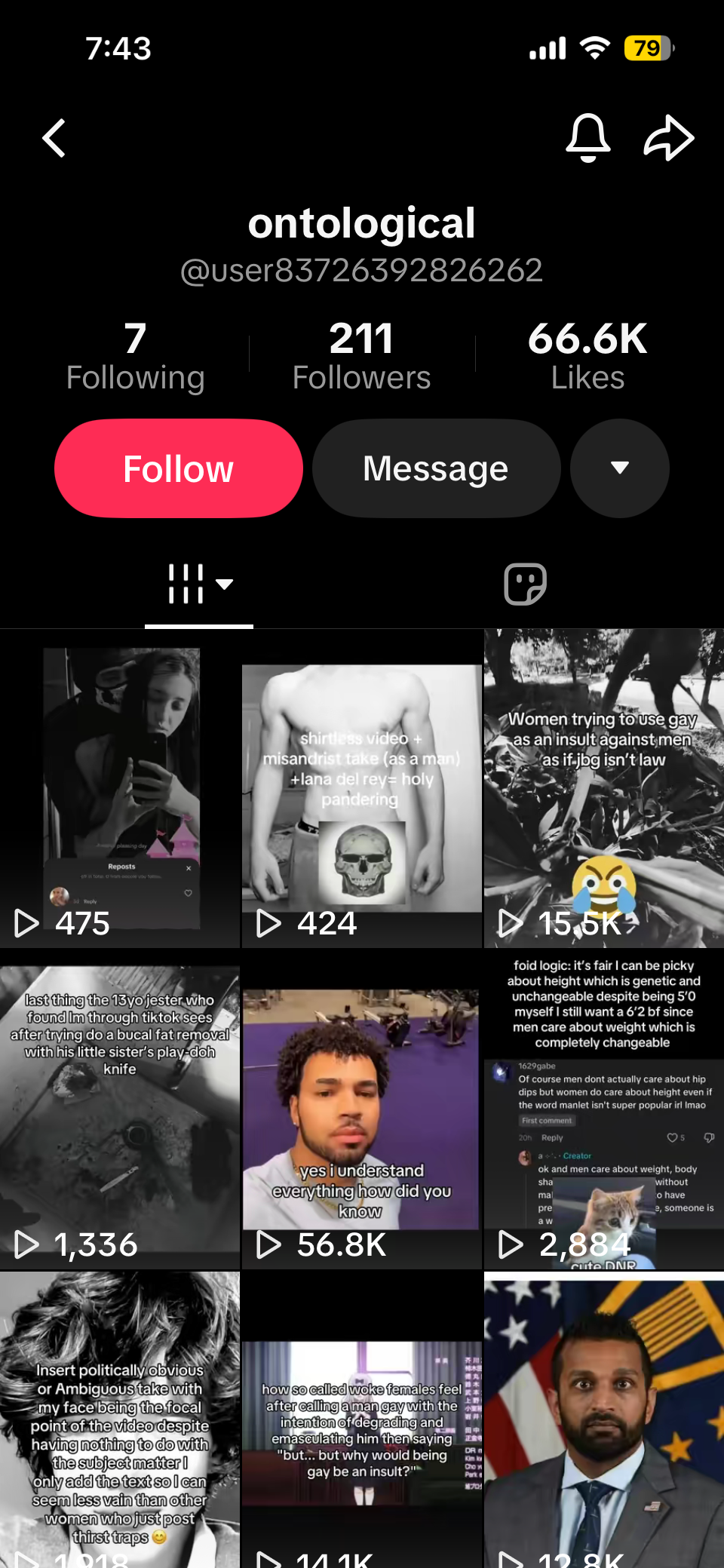Screen dimensions: 724x1568
Task: View the 211 Followers list
Action: (x=361, y=356)
